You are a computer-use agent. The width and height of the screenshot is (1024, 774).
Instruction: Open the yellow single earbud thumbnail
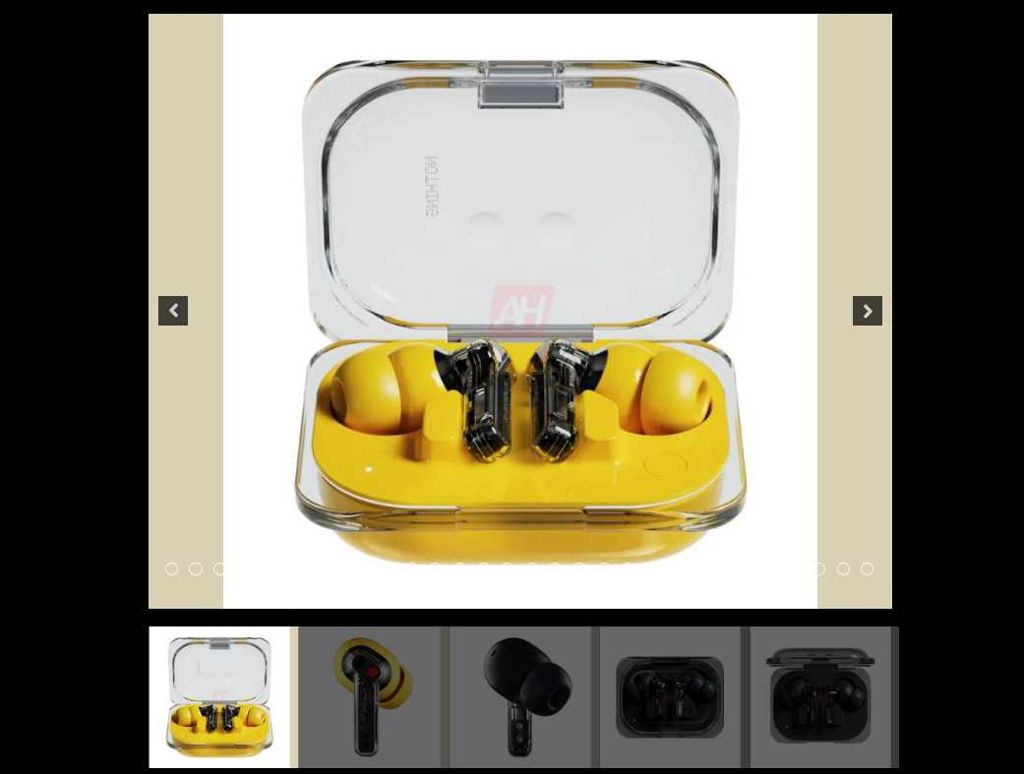click(x=372, y=697)
